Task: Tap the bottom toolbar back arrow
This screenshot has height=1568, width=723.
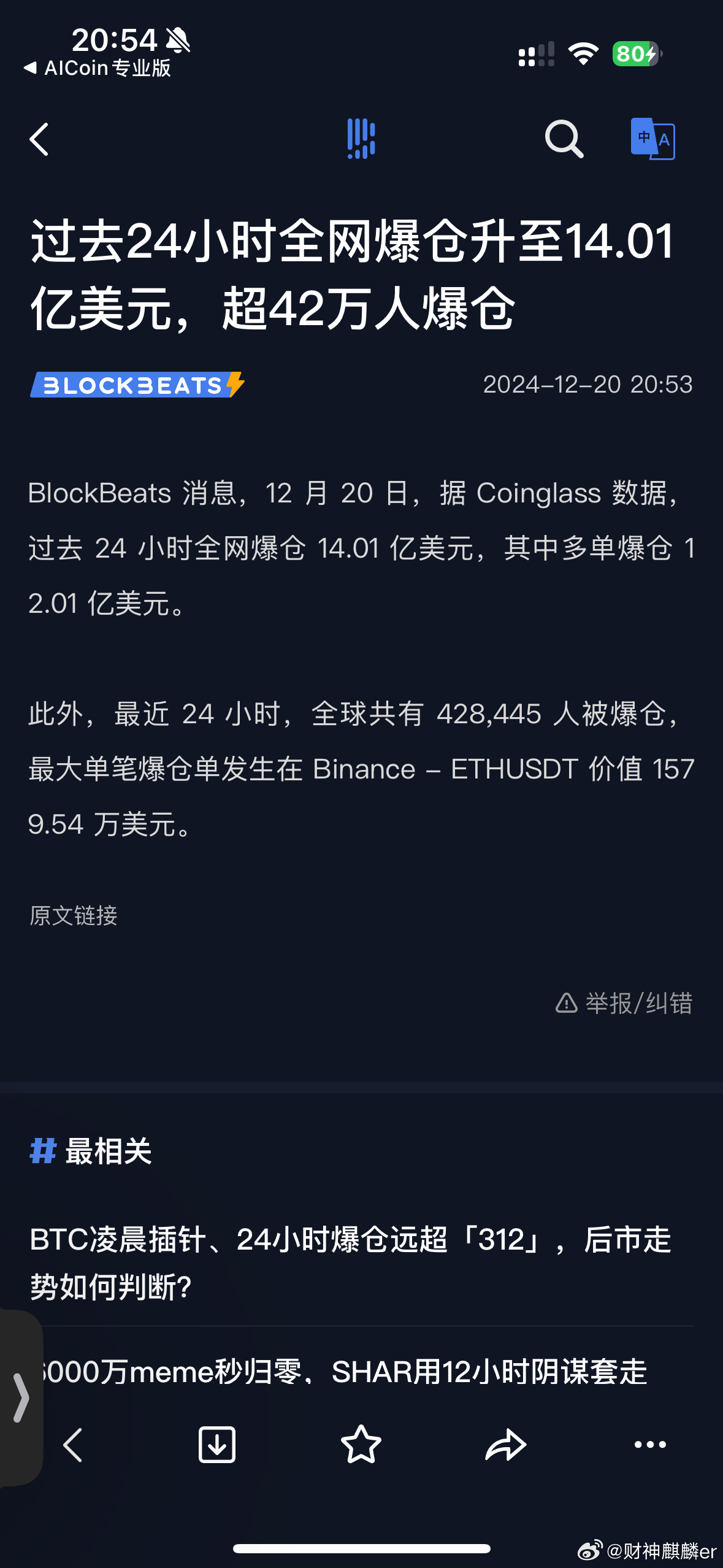Action: tap(72, 1445)
